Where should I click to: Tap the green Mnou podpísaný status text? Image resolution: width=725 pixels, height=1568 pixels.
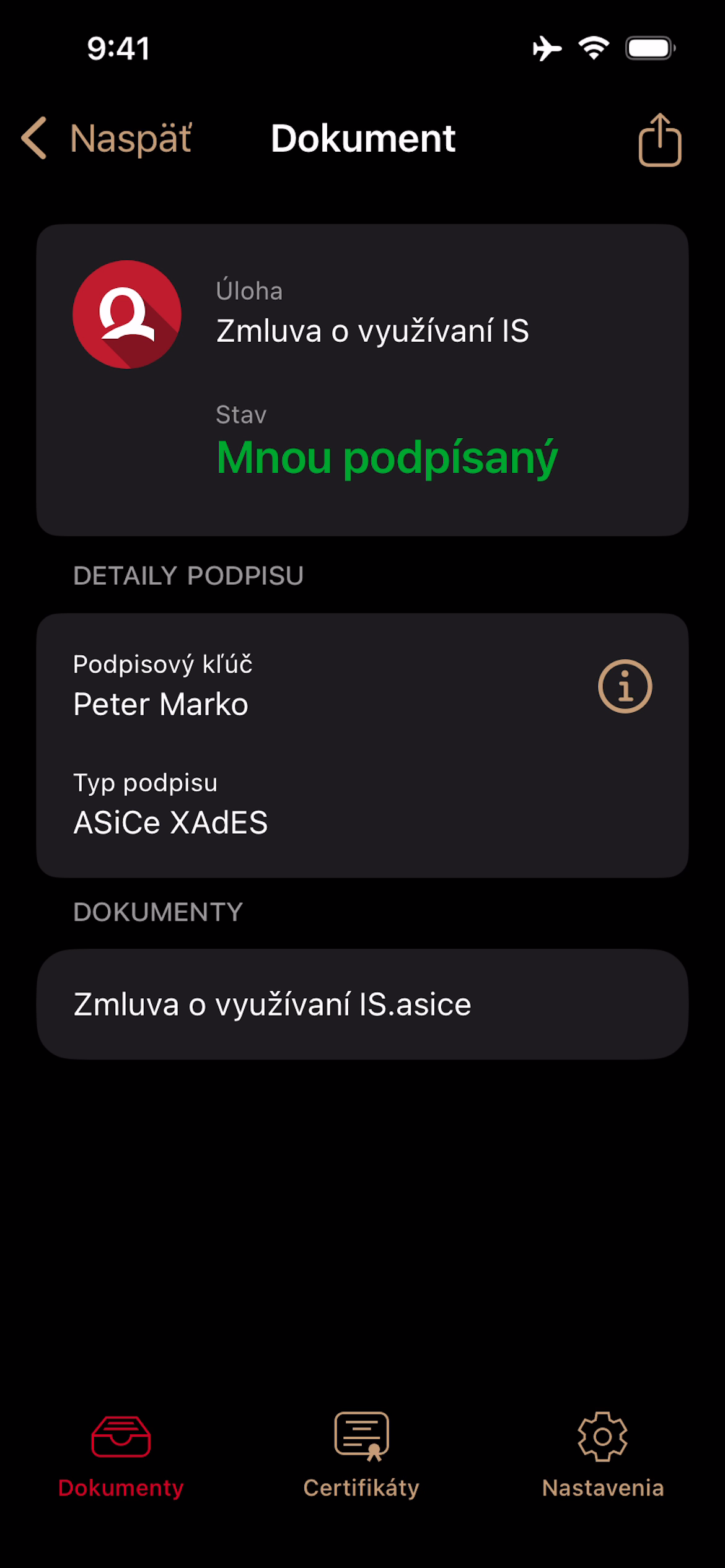coord(388,458)
